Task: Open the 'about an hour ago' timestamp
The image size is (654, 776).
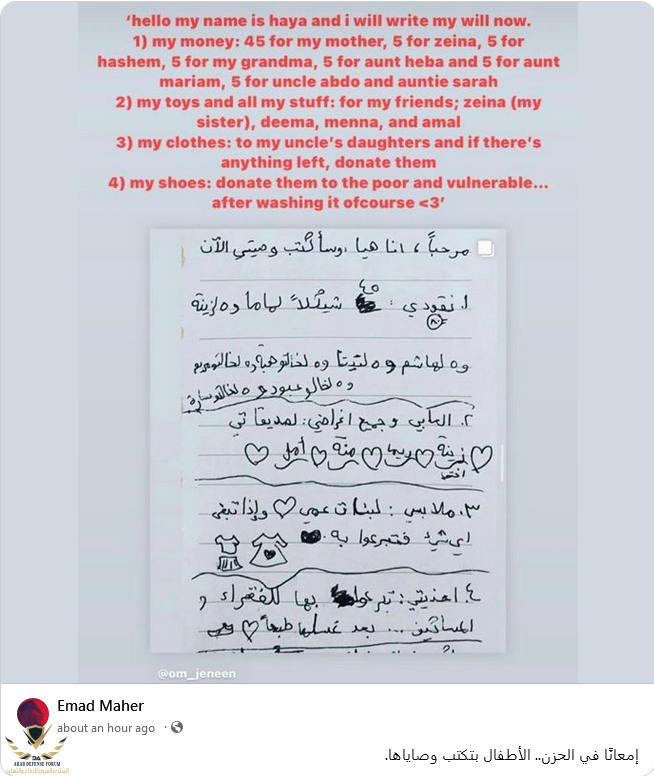Action: point(106,728)
